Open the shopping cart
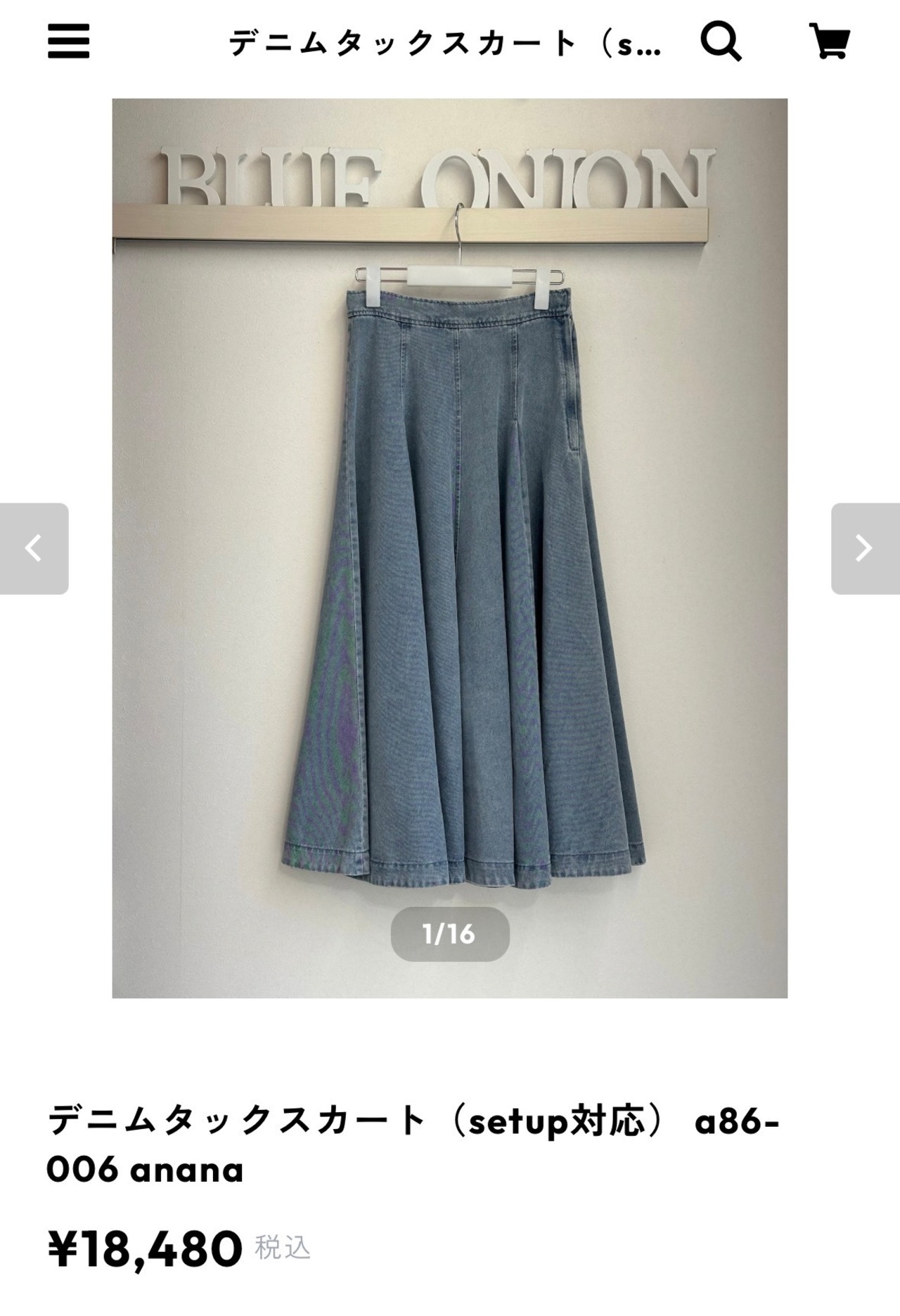Image resolution: width=900 pixels, height=1316 pixels. click(830, 41)
